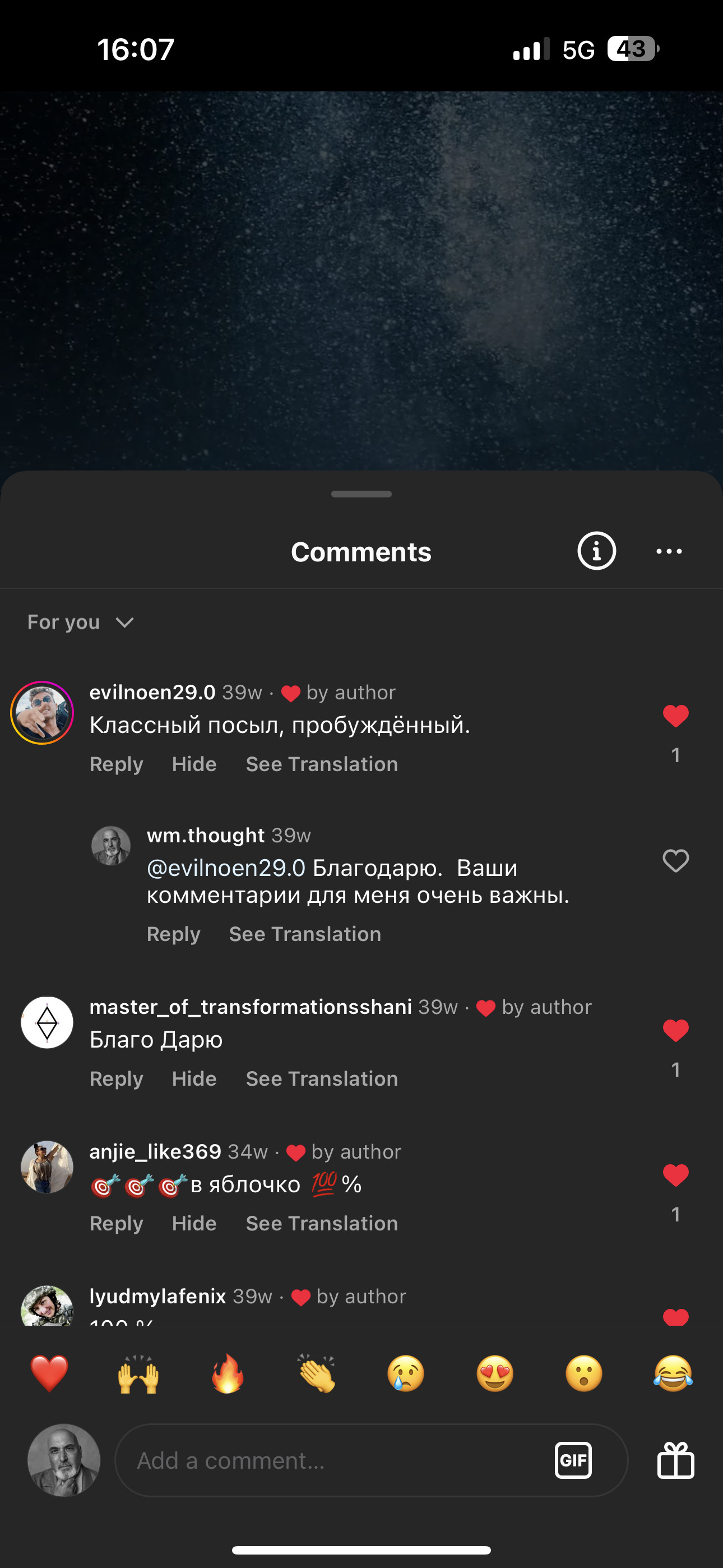Open the gift icon
Image resolution: width=723 pixels, height=1568 pixels.
(675, 1460)
